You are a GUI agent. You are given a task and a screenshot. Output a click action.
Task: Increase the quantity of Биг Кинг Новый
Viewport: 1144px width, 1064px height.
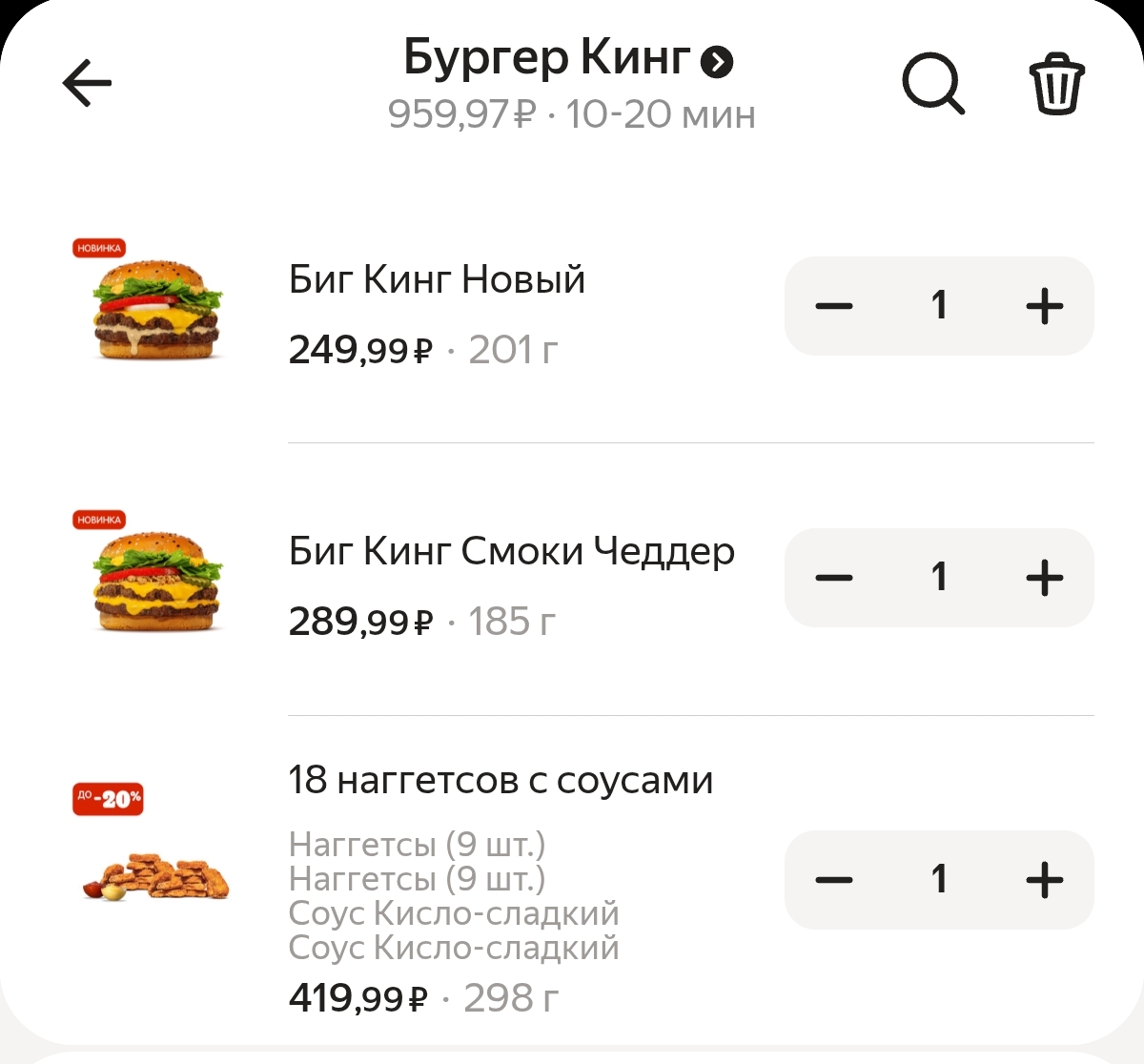1045,306
